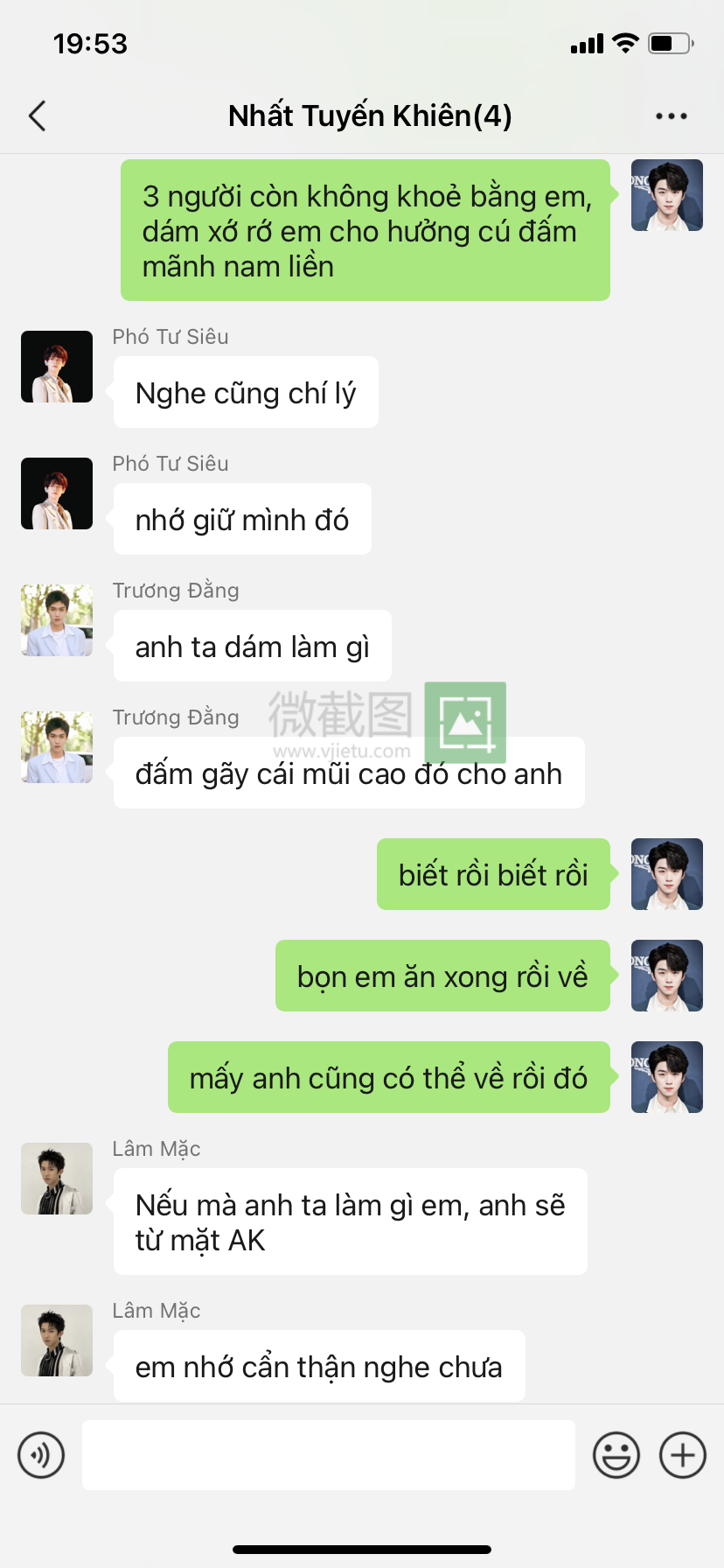This screenshot has width=724, height=1568.
Task: Open the plus attachments menu
Action: coord(682,1455)
